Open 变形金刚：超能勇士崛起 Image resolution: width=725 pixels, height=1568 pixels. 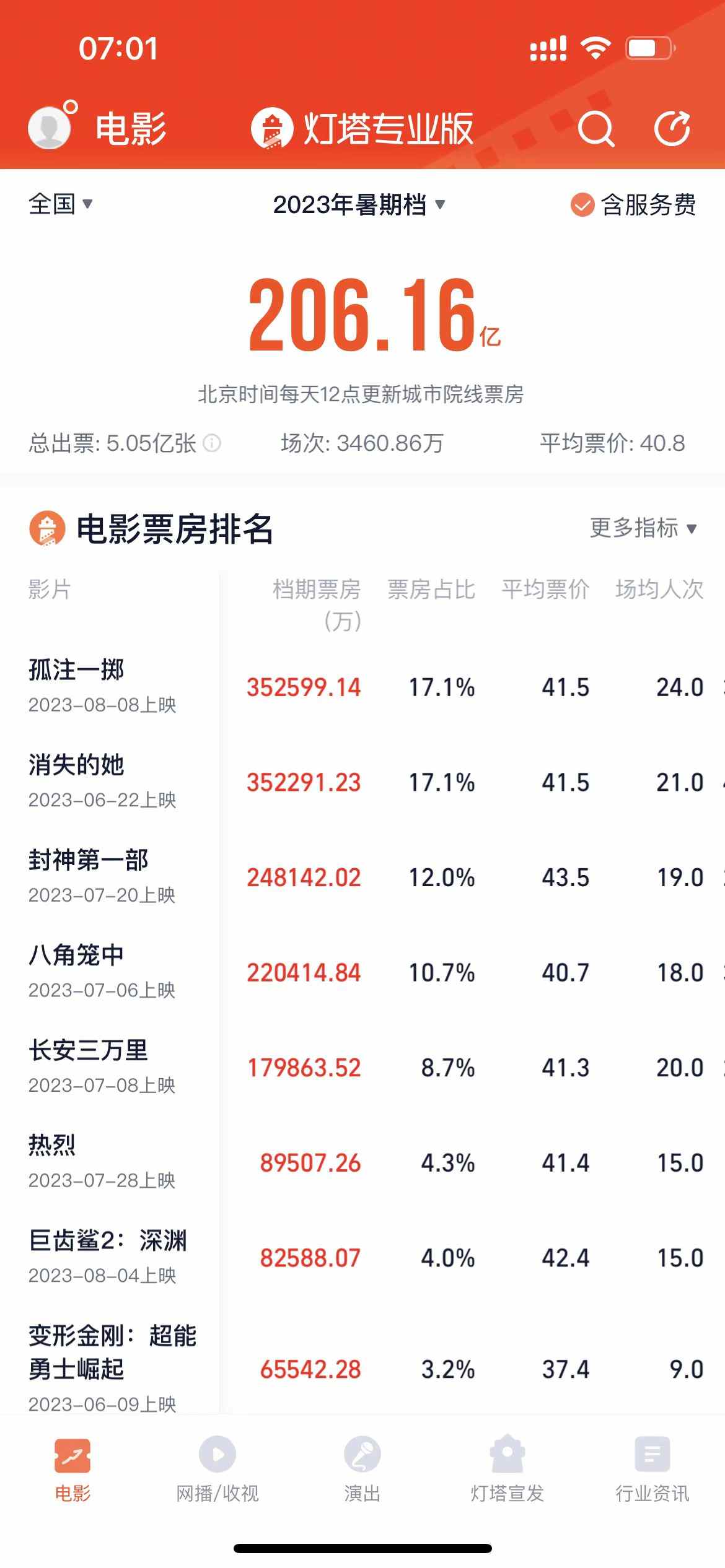pyautogui.click(x=112, y=1352)
